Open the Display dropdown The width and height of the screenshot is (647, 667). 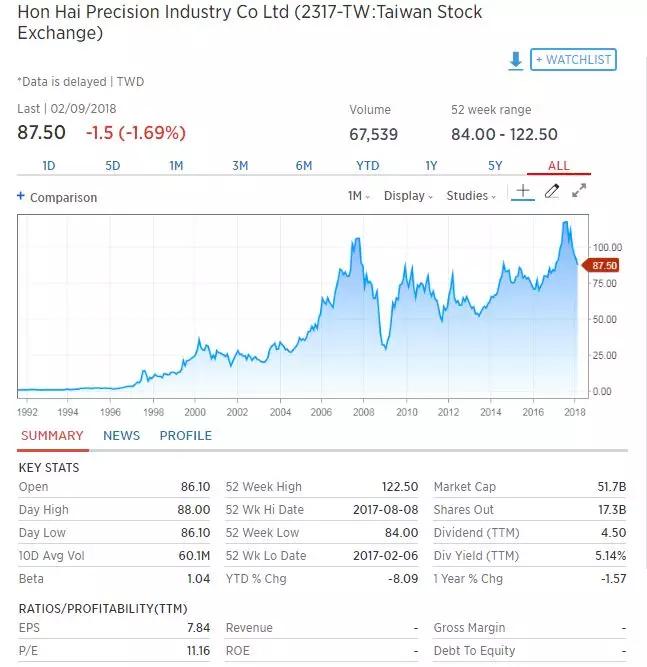(x=408, y=196)
